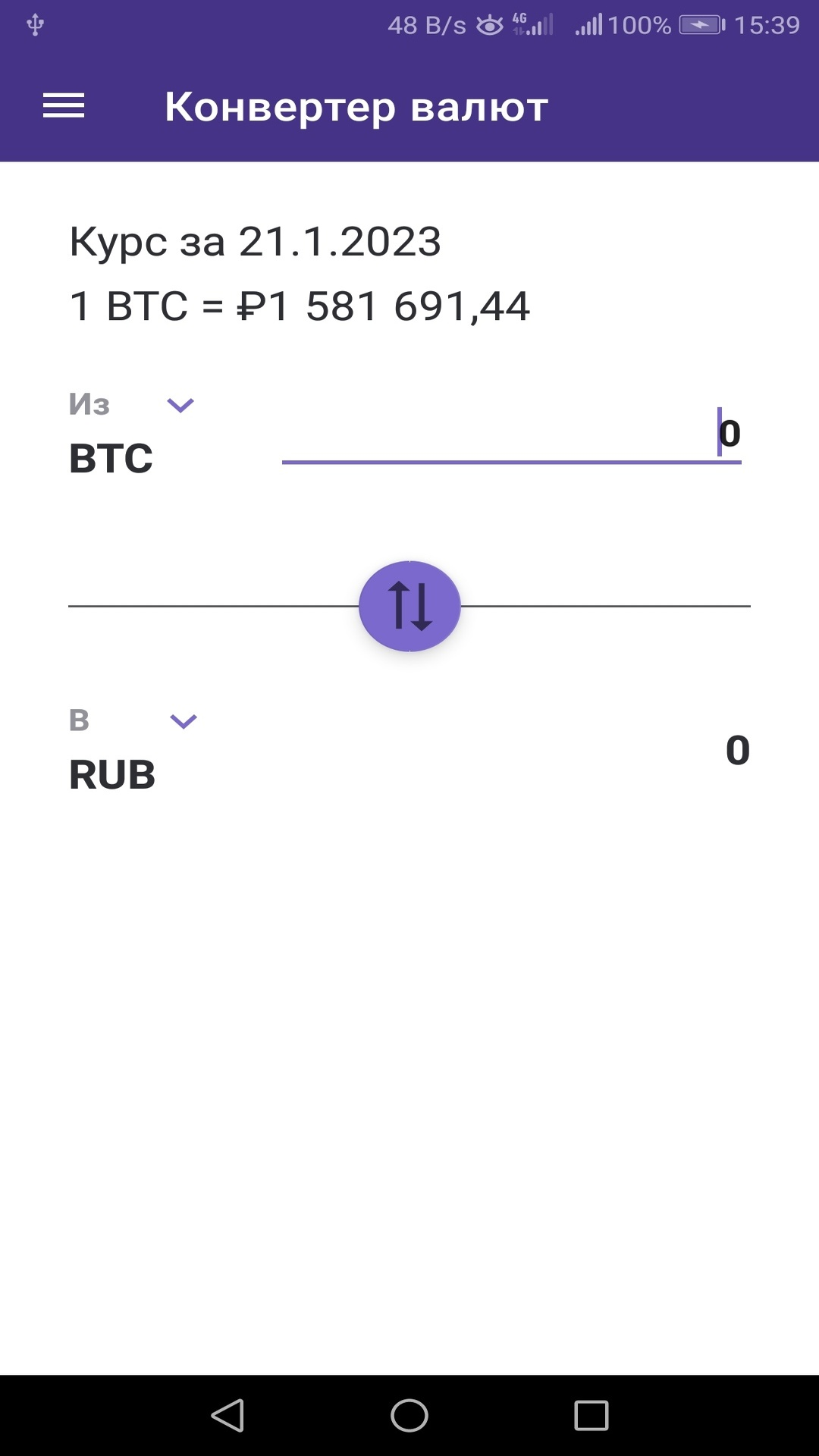The width and height of the screenshot is (819, 1456).
Task: Open the hamburger drawer menu
Action: point(64,105)
